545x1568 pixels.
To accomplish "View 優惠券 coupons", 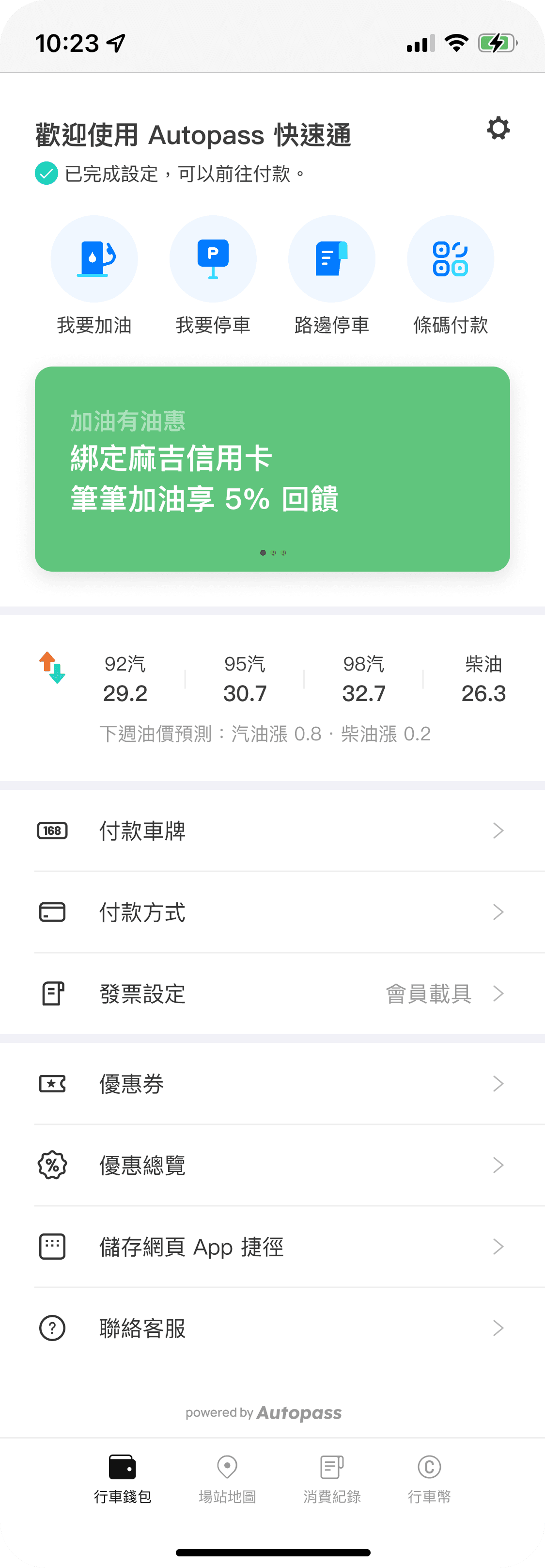I will [272, 1084].
